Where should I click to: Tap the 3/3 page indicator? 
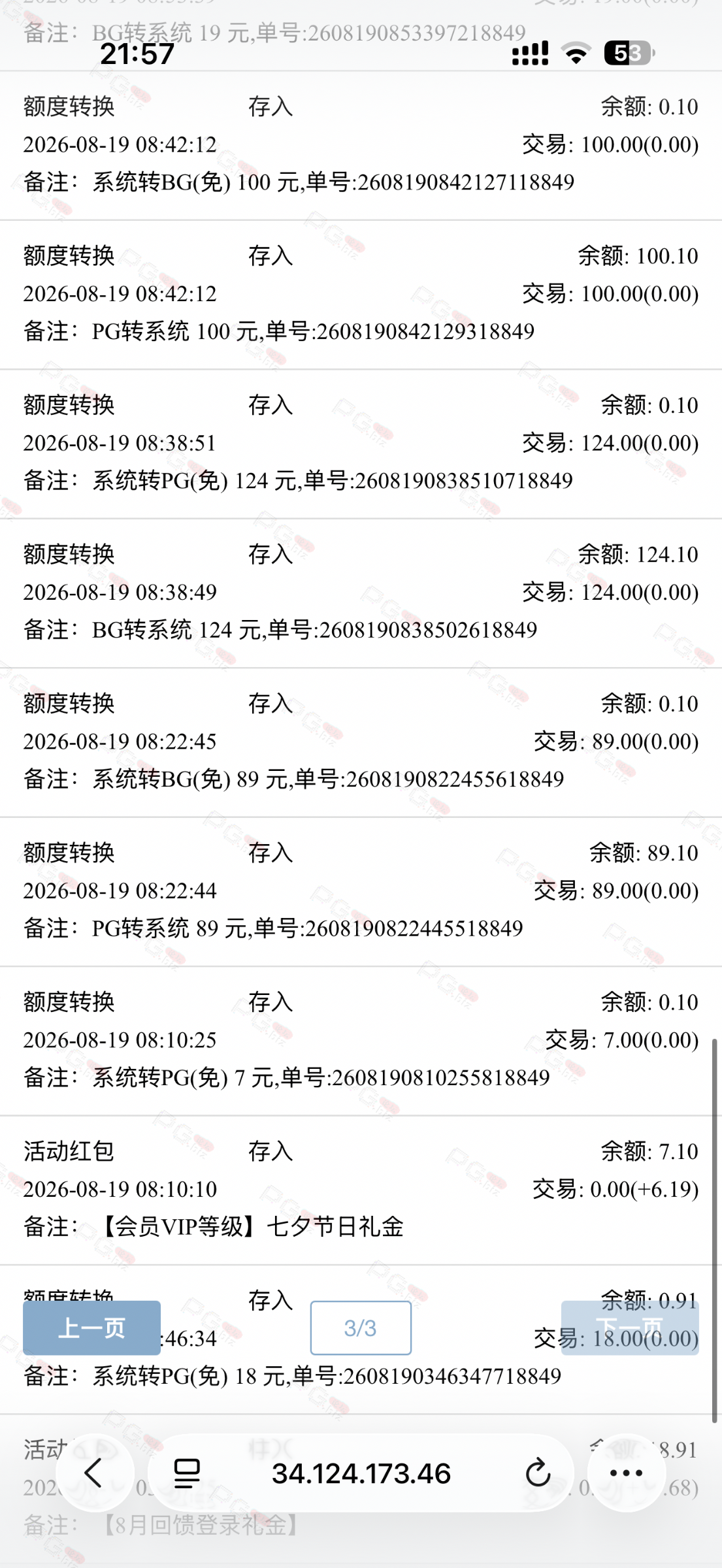point(361,1328)
